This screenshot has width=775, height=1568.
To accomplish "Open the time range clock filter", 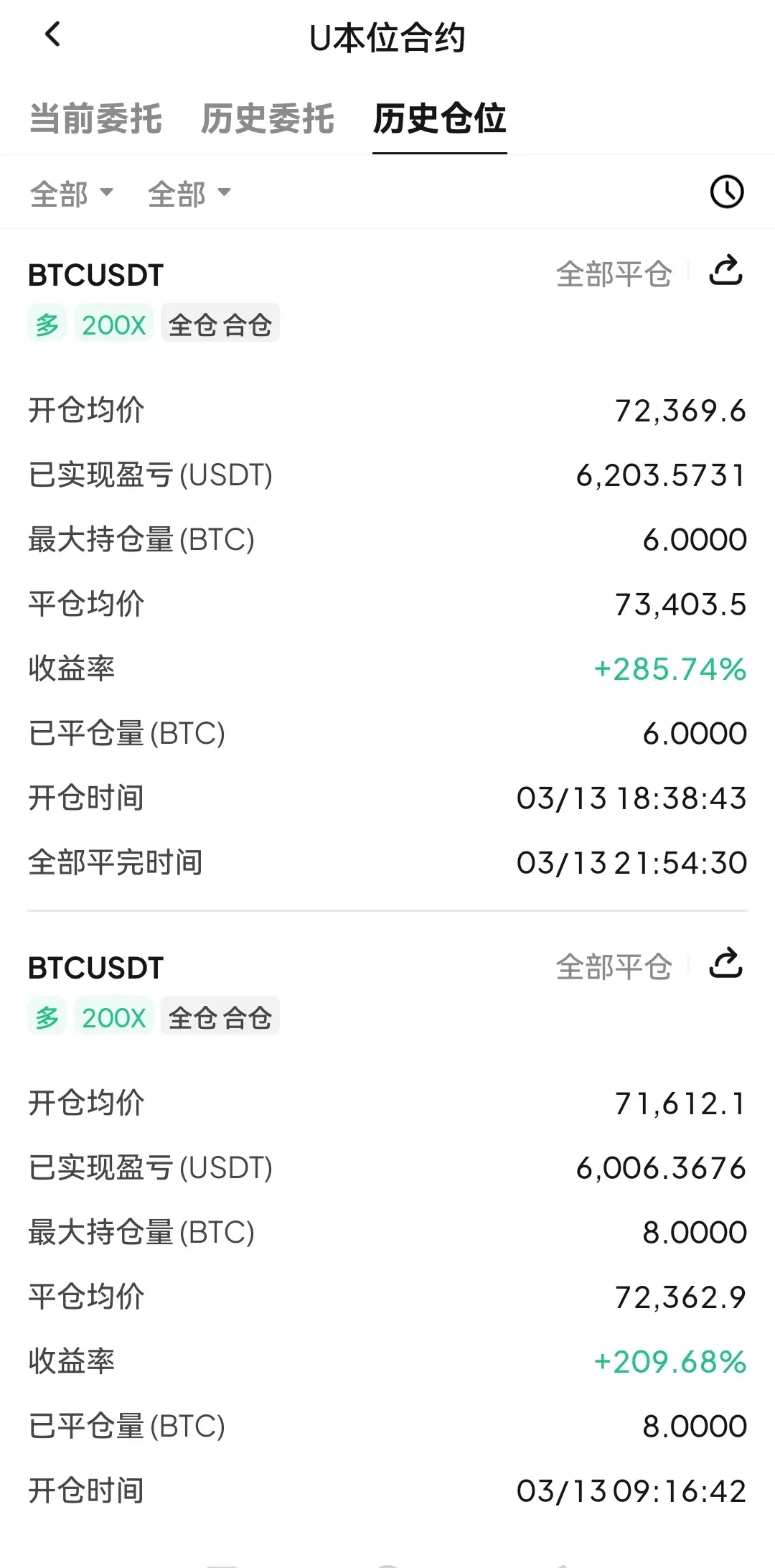I will tap(727, 192).
